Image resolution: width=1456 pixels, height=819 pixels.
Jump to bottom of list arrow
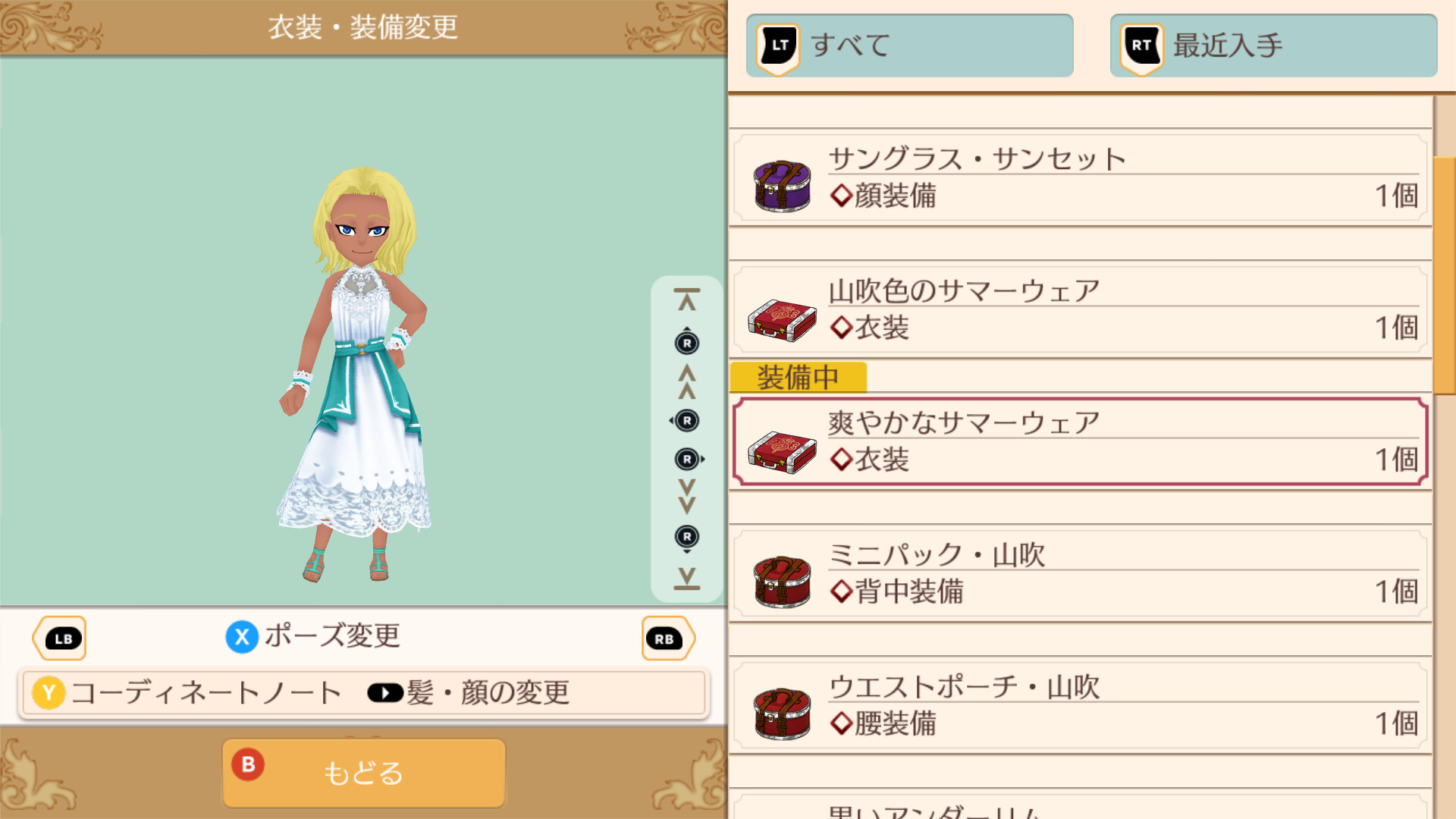click(686, 579)
